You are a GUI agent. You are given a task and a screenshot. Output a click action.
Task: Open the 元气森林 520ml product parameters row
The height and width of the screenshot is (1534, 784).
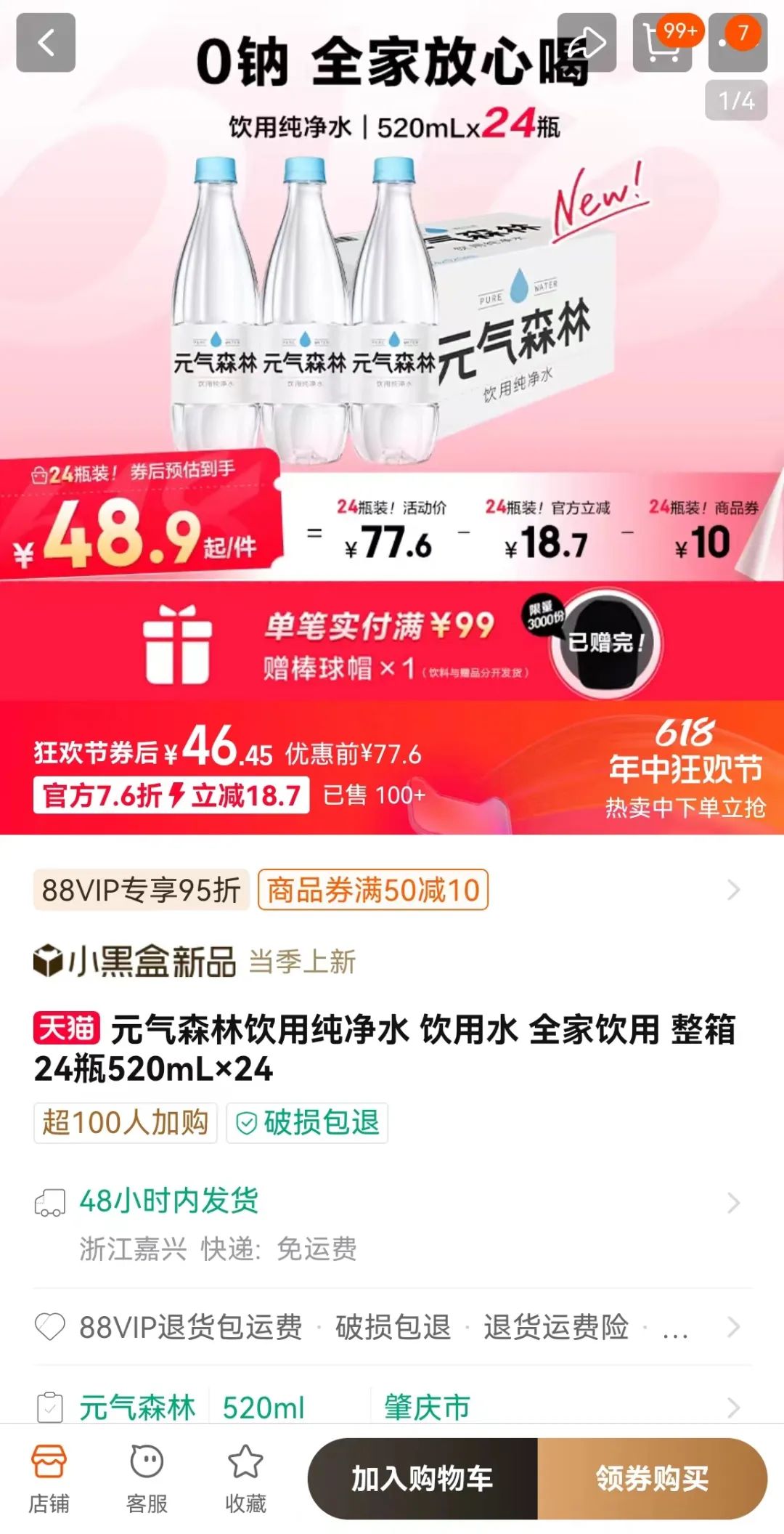point(392,1407)
